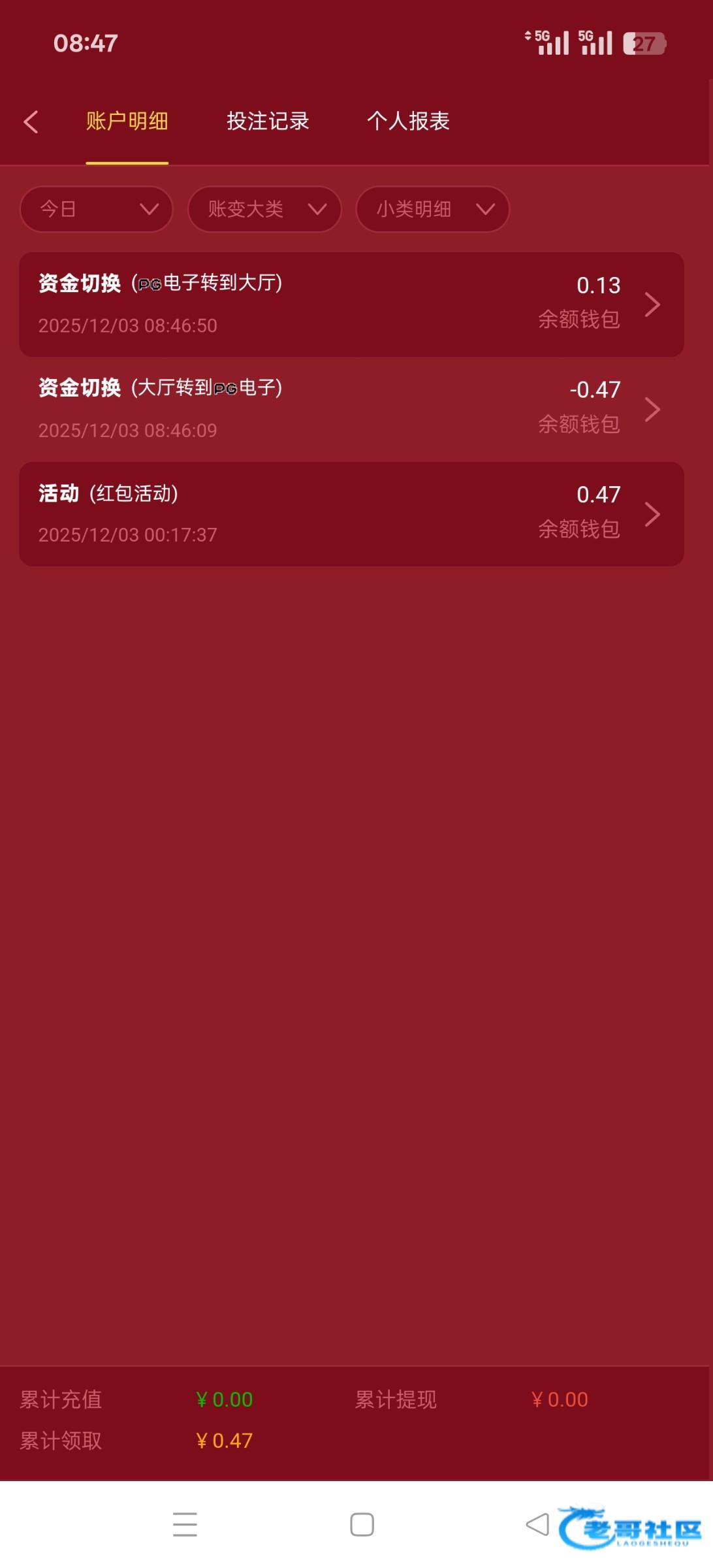Select the 账户明细 tab
Viewport: 713px width, 1568px height.
click(127, 122)
